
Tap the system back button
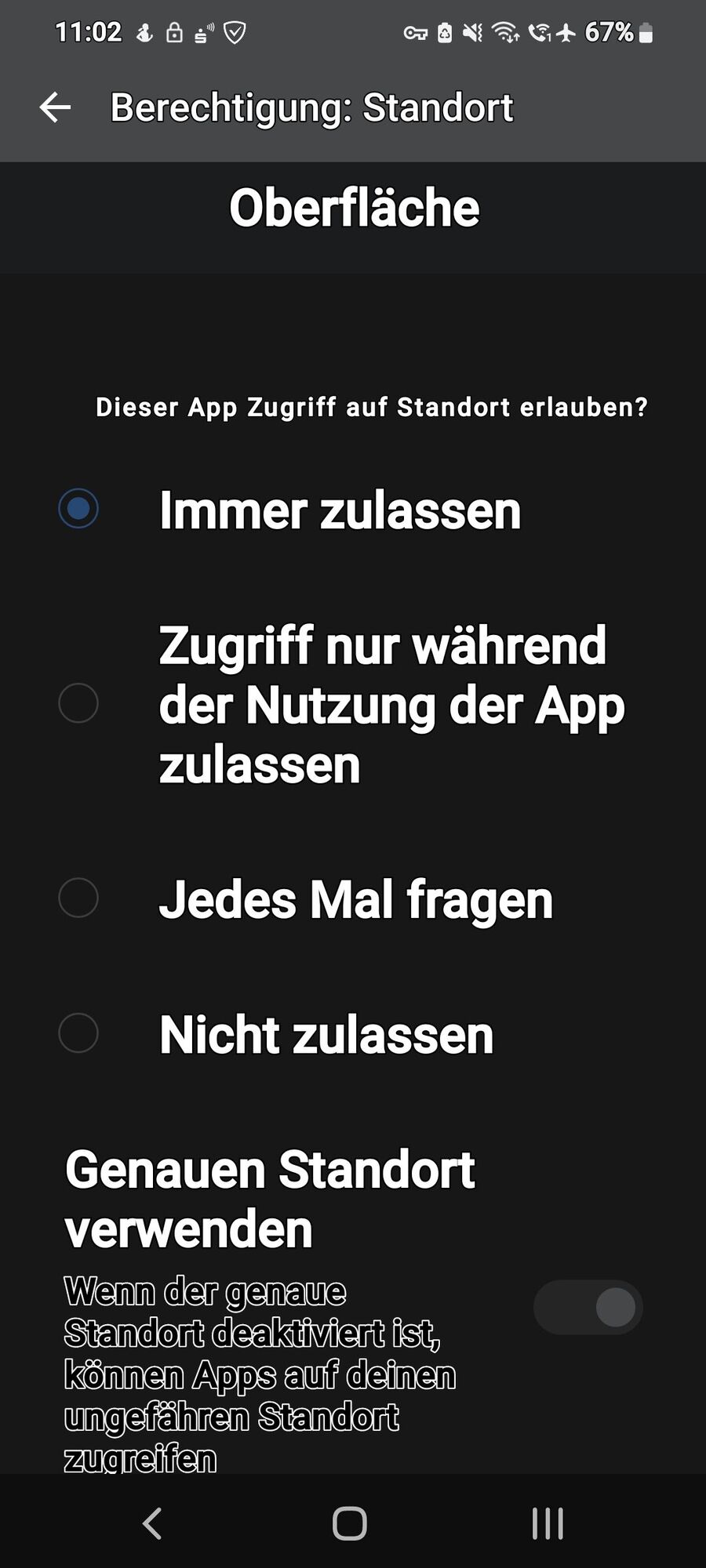coord(152,1523)
